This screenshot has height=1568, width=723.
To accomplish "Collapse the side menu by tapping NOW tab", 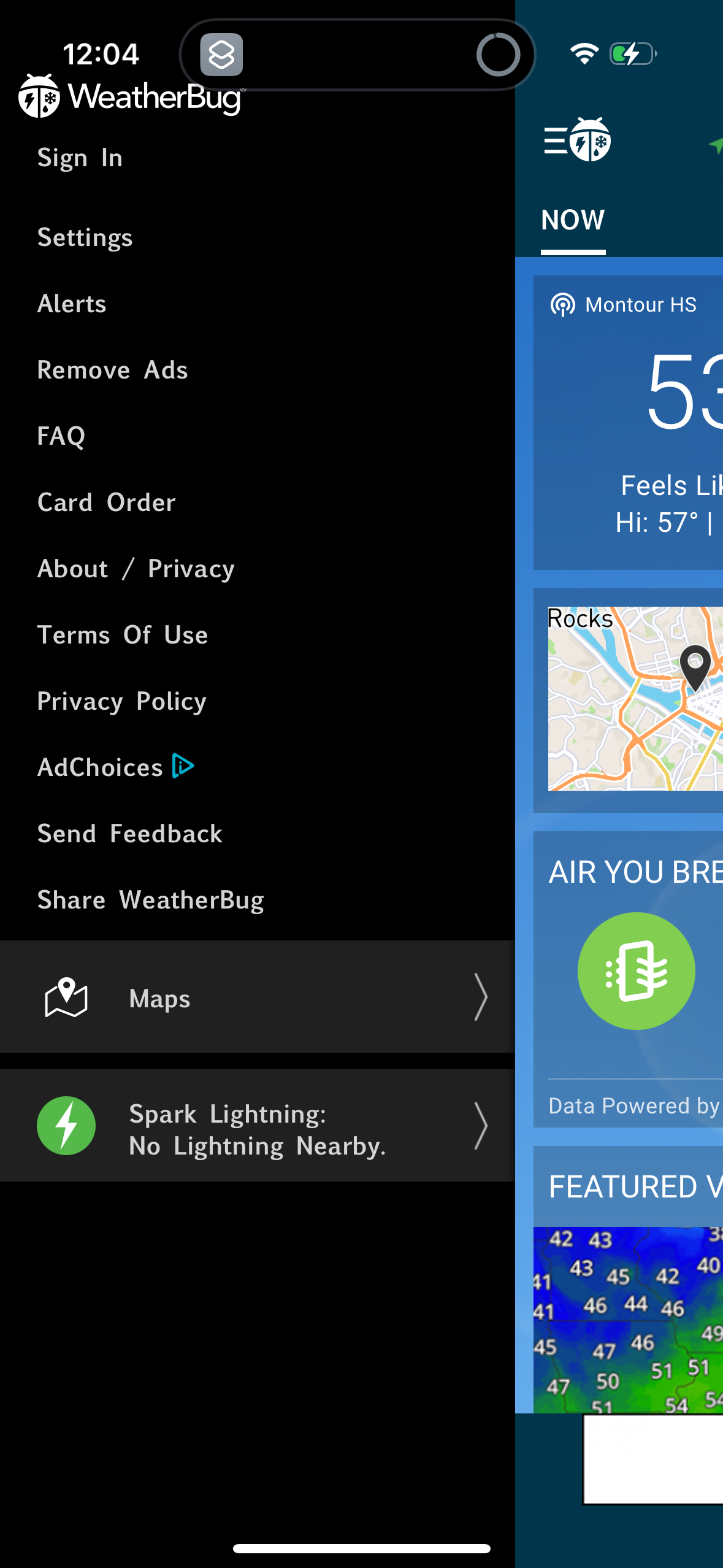I will pos(573,219).
